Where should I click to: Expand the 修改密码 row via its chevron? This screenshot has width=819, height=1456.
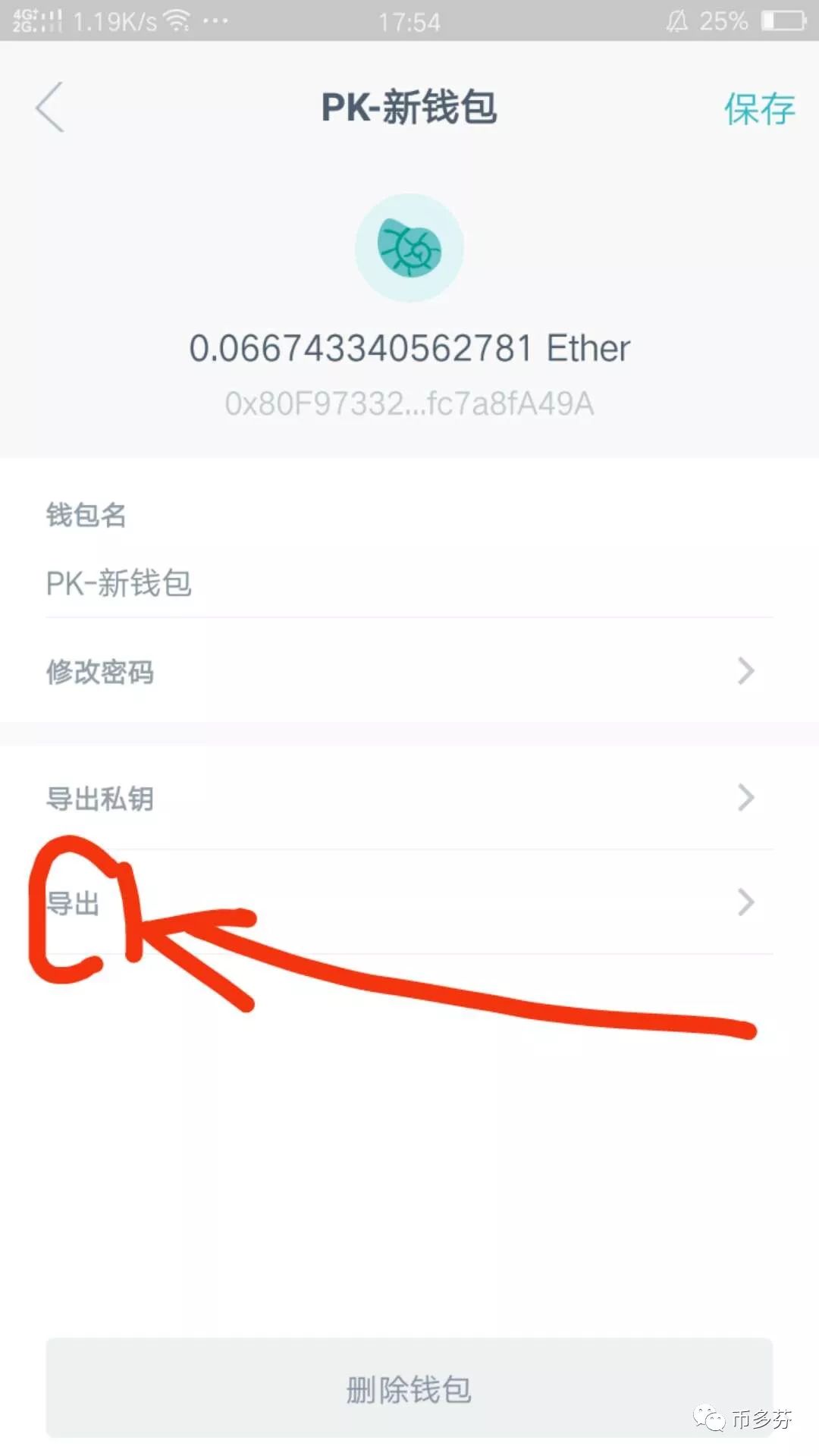(745, 672)
